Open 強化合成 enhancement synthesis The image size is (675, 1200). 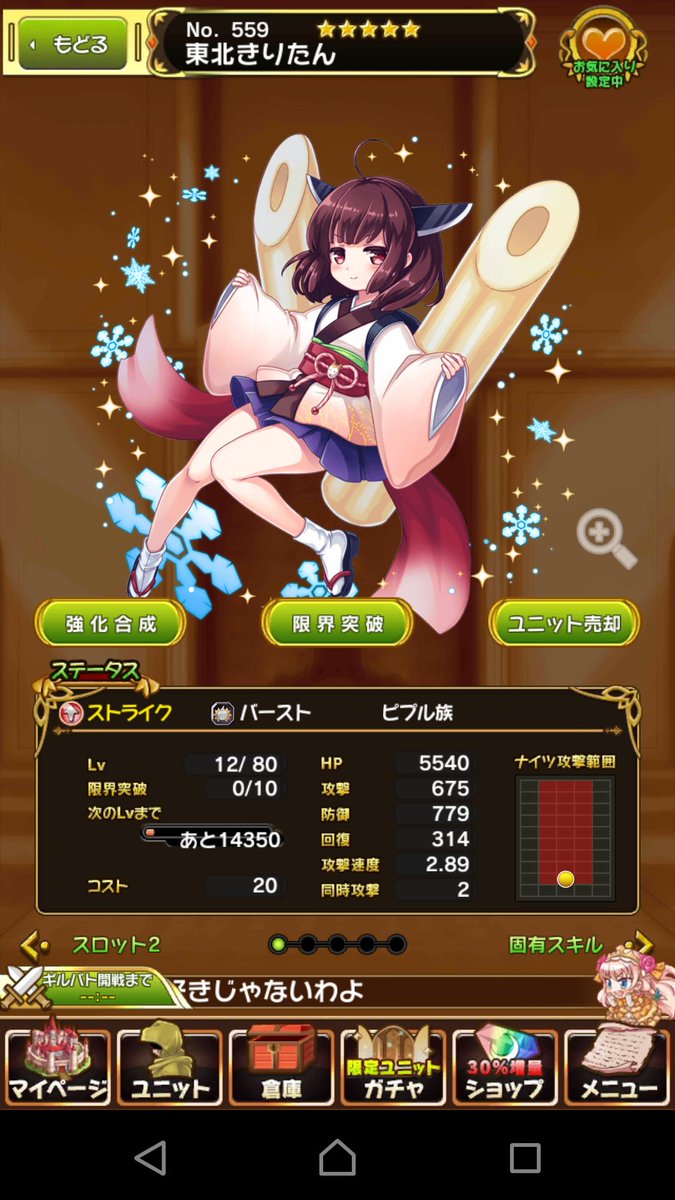coord(111,624)
